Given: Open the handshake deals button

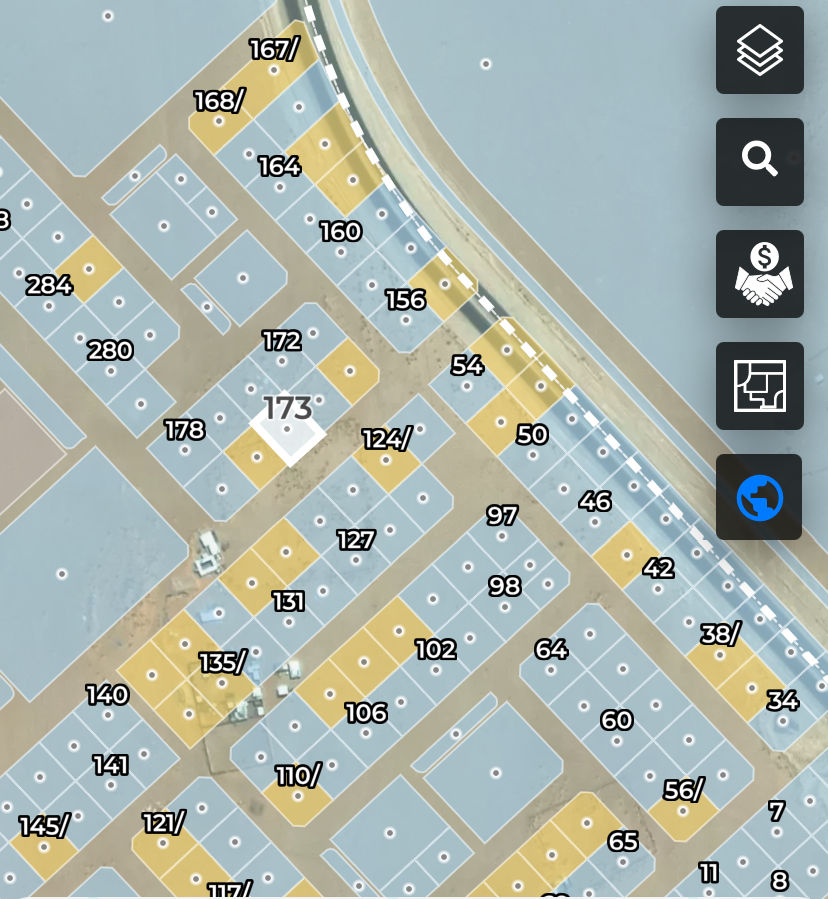Looking at the screenshot, I should click(759, 274).
